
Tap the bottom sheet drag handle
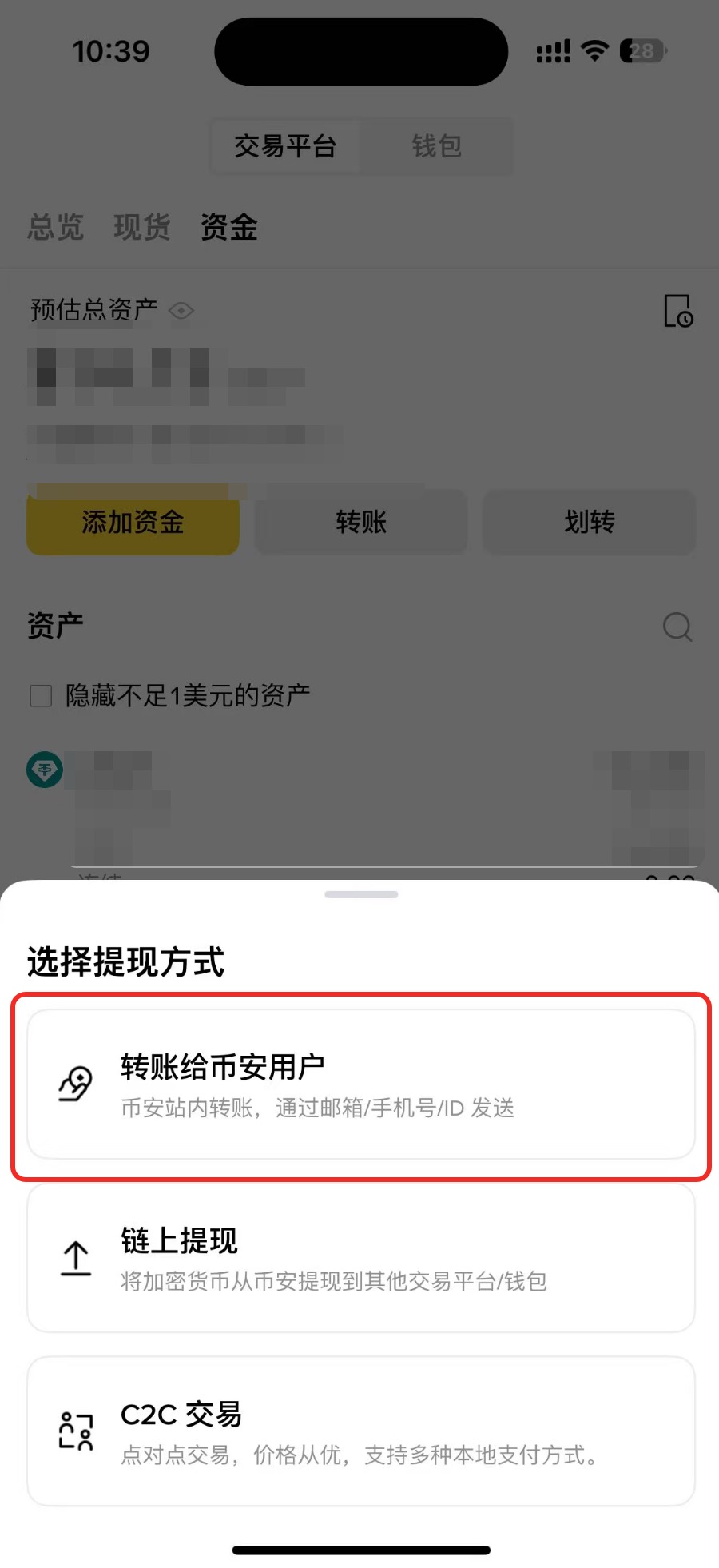[361, 895]
